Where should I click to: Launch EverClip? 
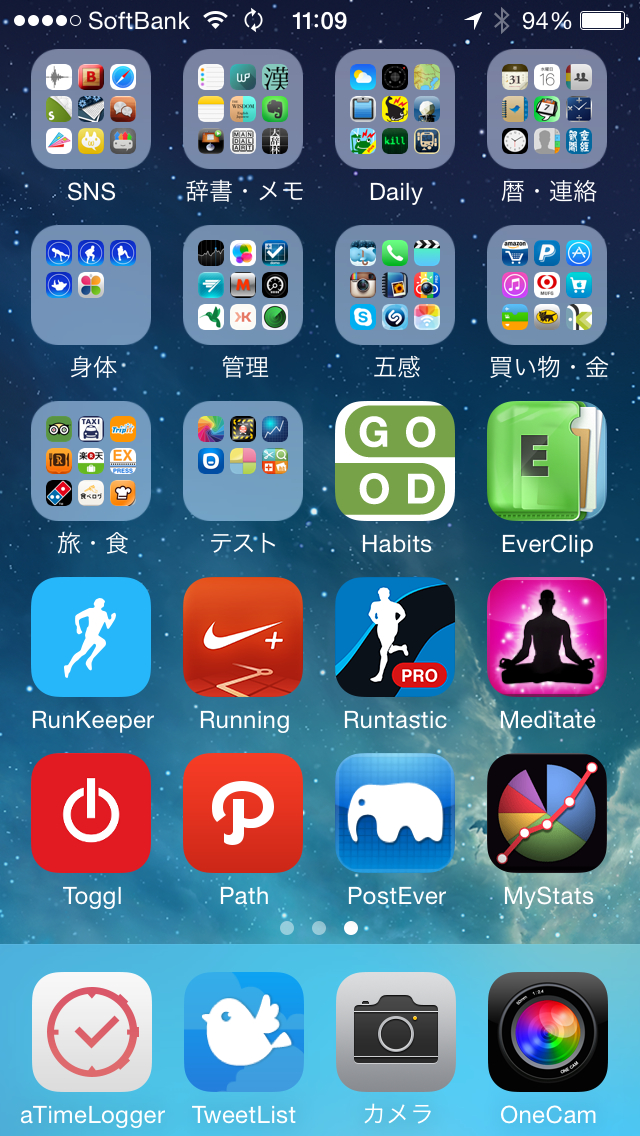(547, 461)
